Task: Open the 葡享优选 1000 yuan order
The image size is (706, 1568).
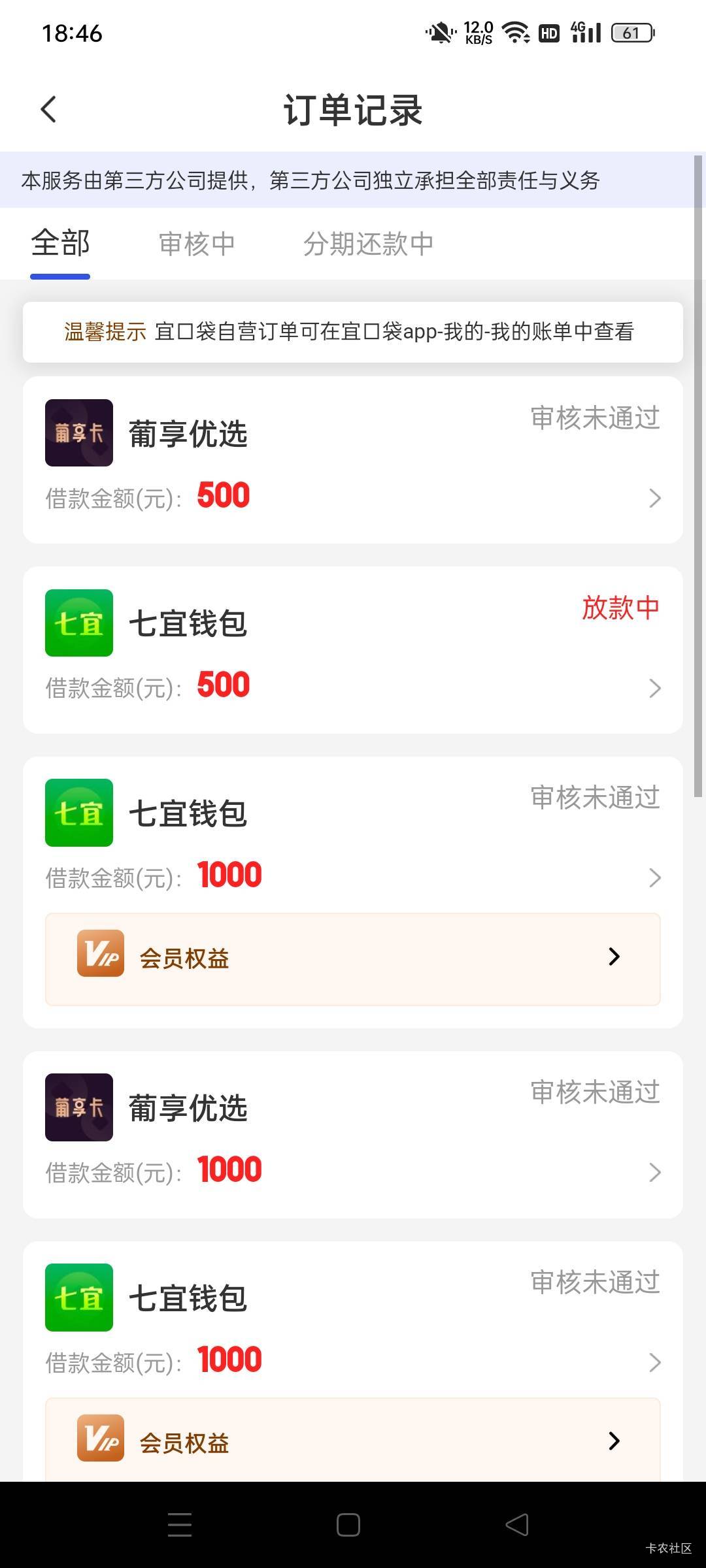Action: pyautogui.click(x=353, y=1135)
